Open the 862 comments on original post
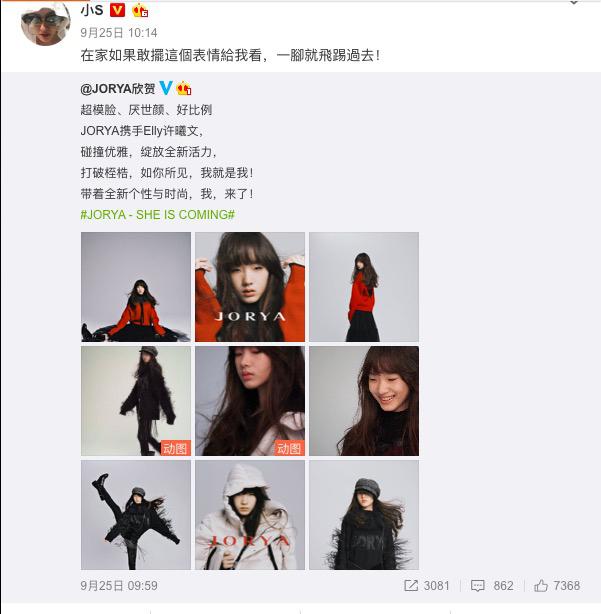The width and height of the screenshot is (601, 614). coord(492,586)
